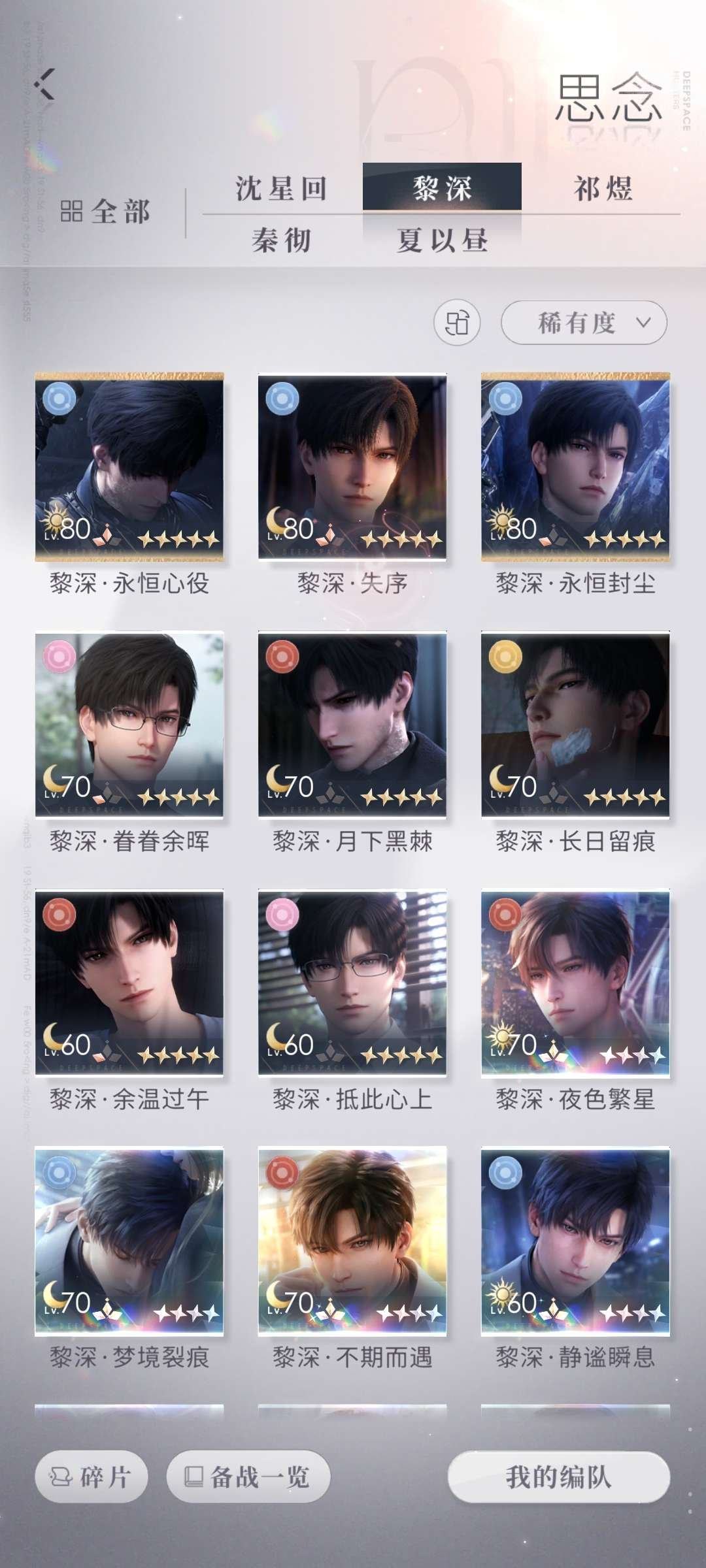Open the card 黎深·永恒封尘

tap(575, 467)
